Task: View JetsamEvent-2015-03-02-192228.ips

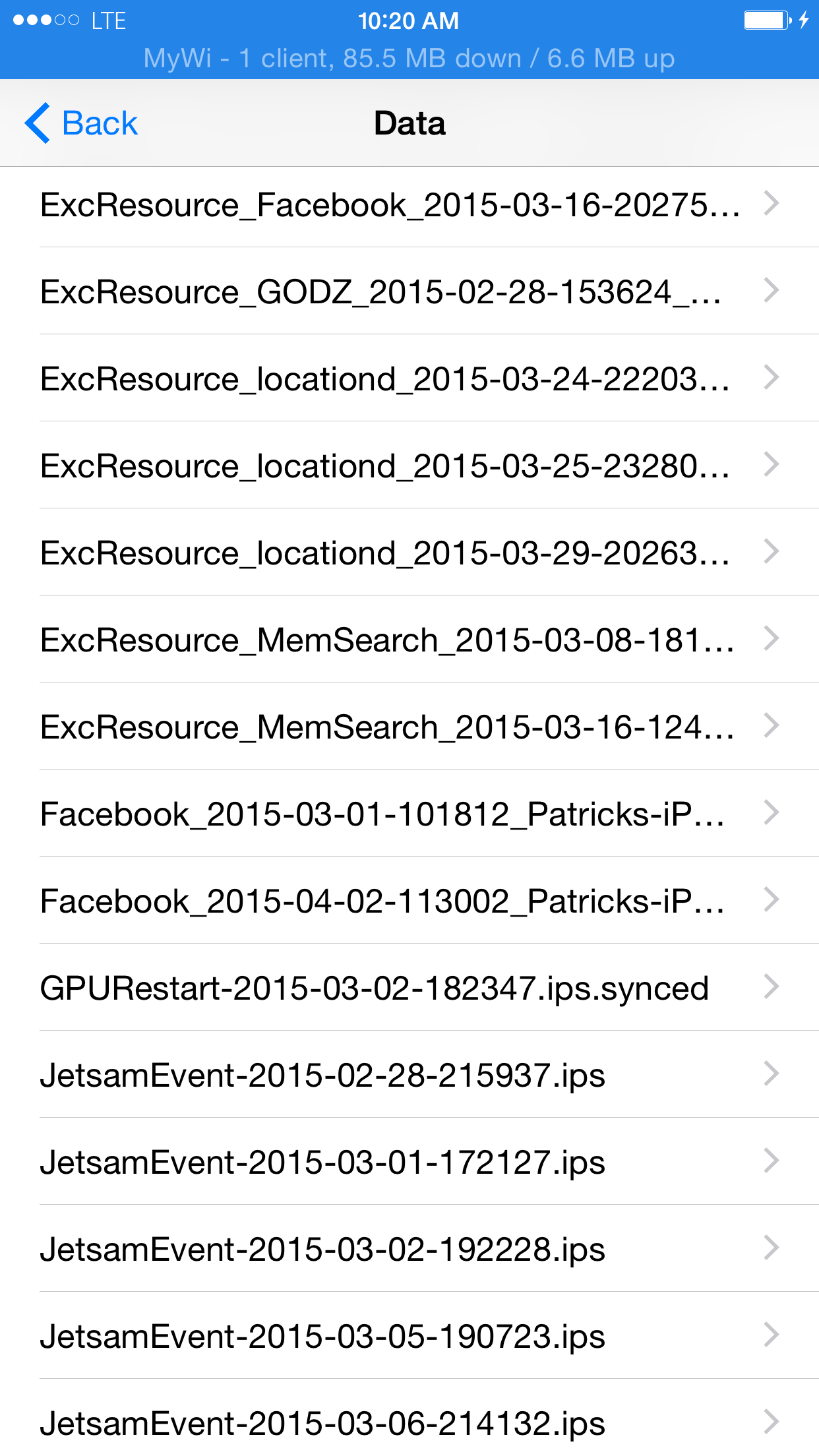Action: [x=409, y=1249]
